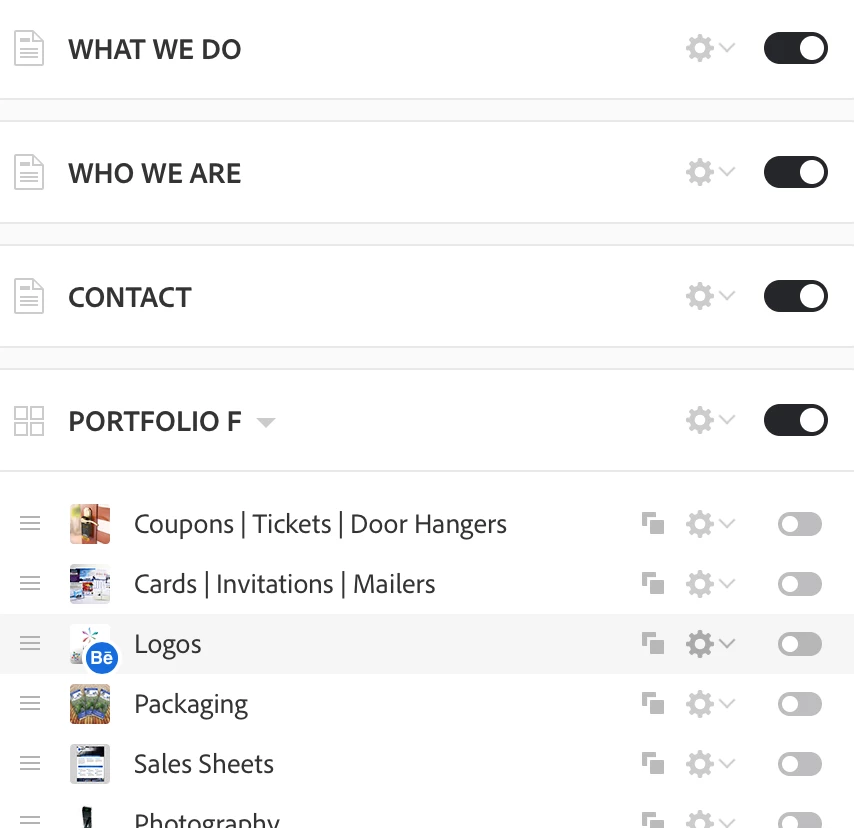The width and height of the screenshot is (854, 828).
Task: Turn off the WHAT WE DO page toggle
Action: [795, 49]
